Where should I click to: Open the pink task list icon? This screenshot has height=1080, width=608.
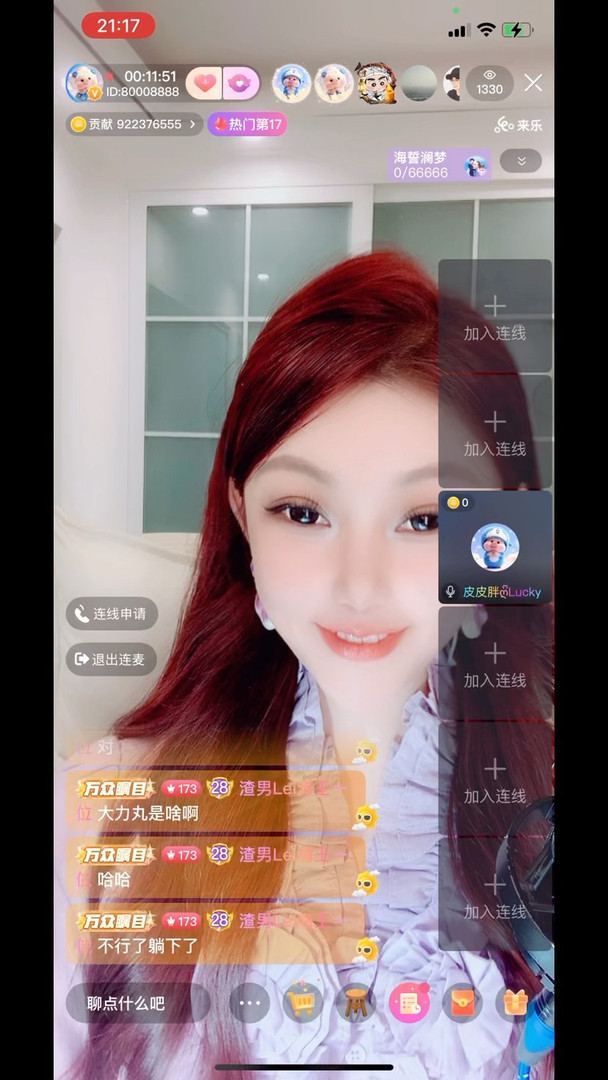(x=408, y=1003)
